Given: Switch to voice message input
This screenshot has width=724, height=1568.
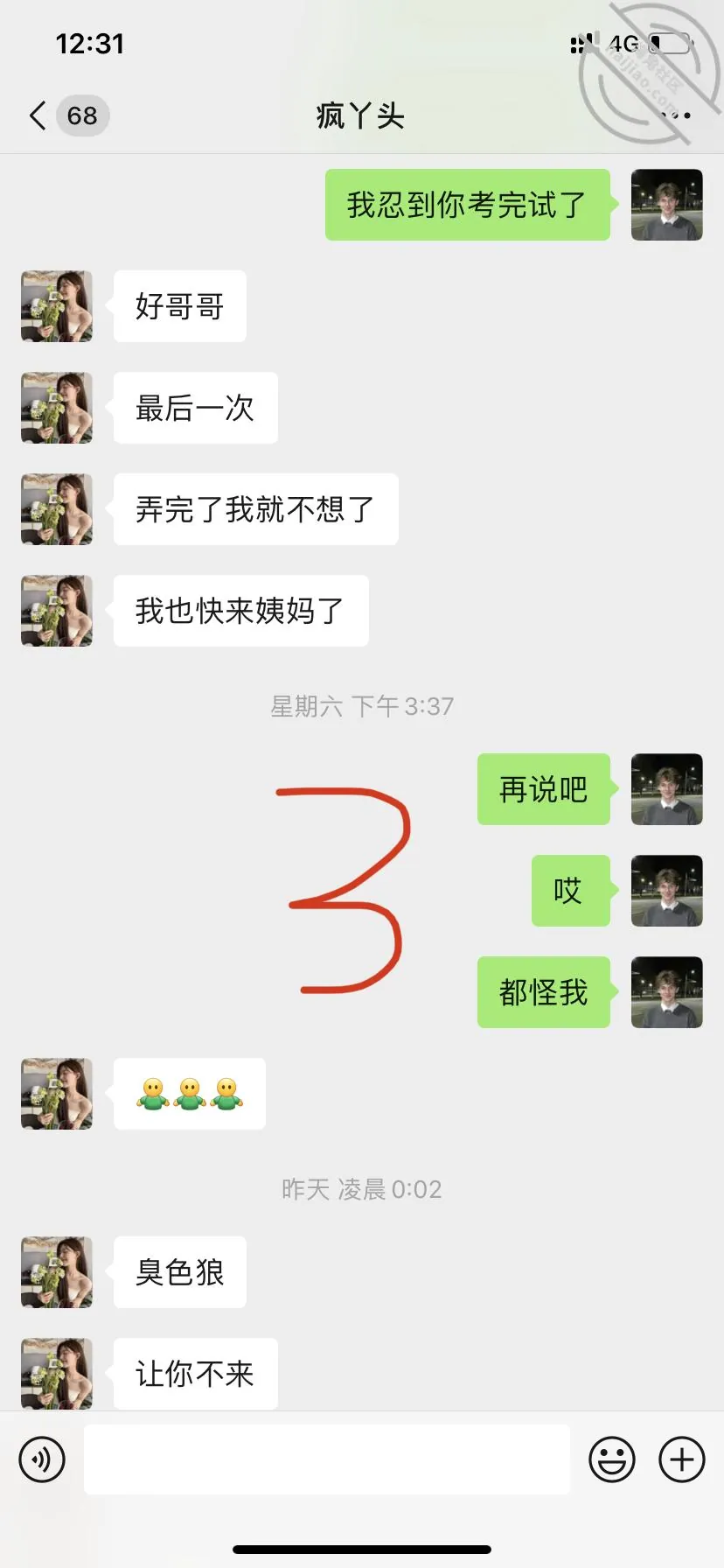Looking at the screenshot, I should point(42,1459).
